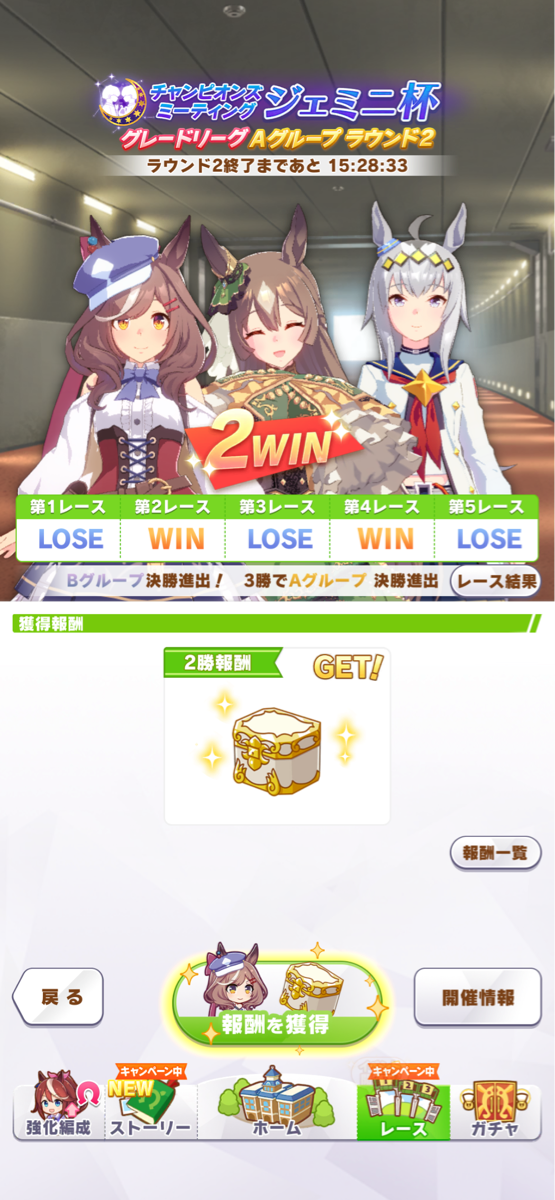
Task: Tap 戻る to go back
Action: 59,996
